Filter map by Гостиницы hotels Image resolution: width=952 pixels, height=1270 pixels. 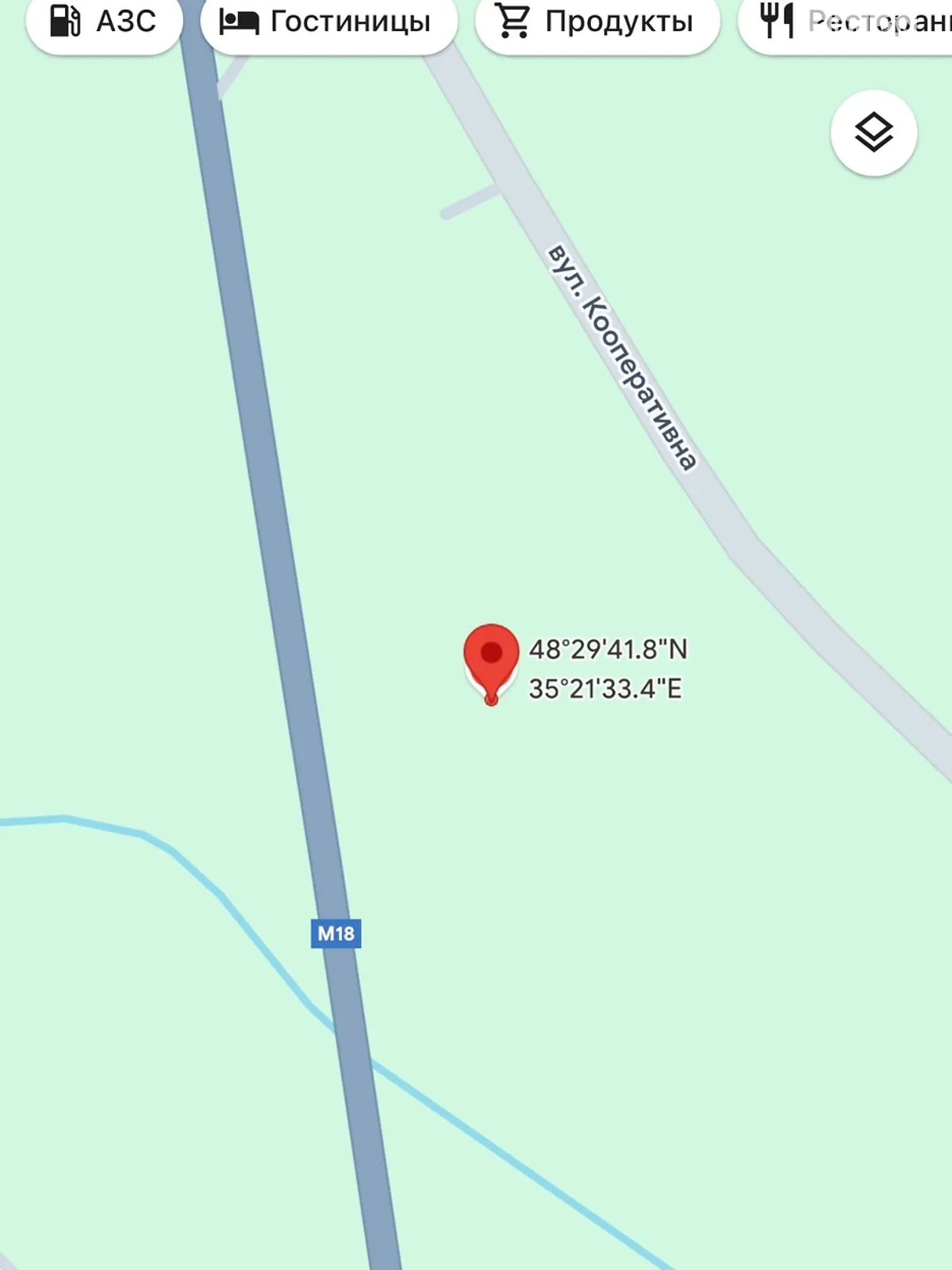(328, 21)
